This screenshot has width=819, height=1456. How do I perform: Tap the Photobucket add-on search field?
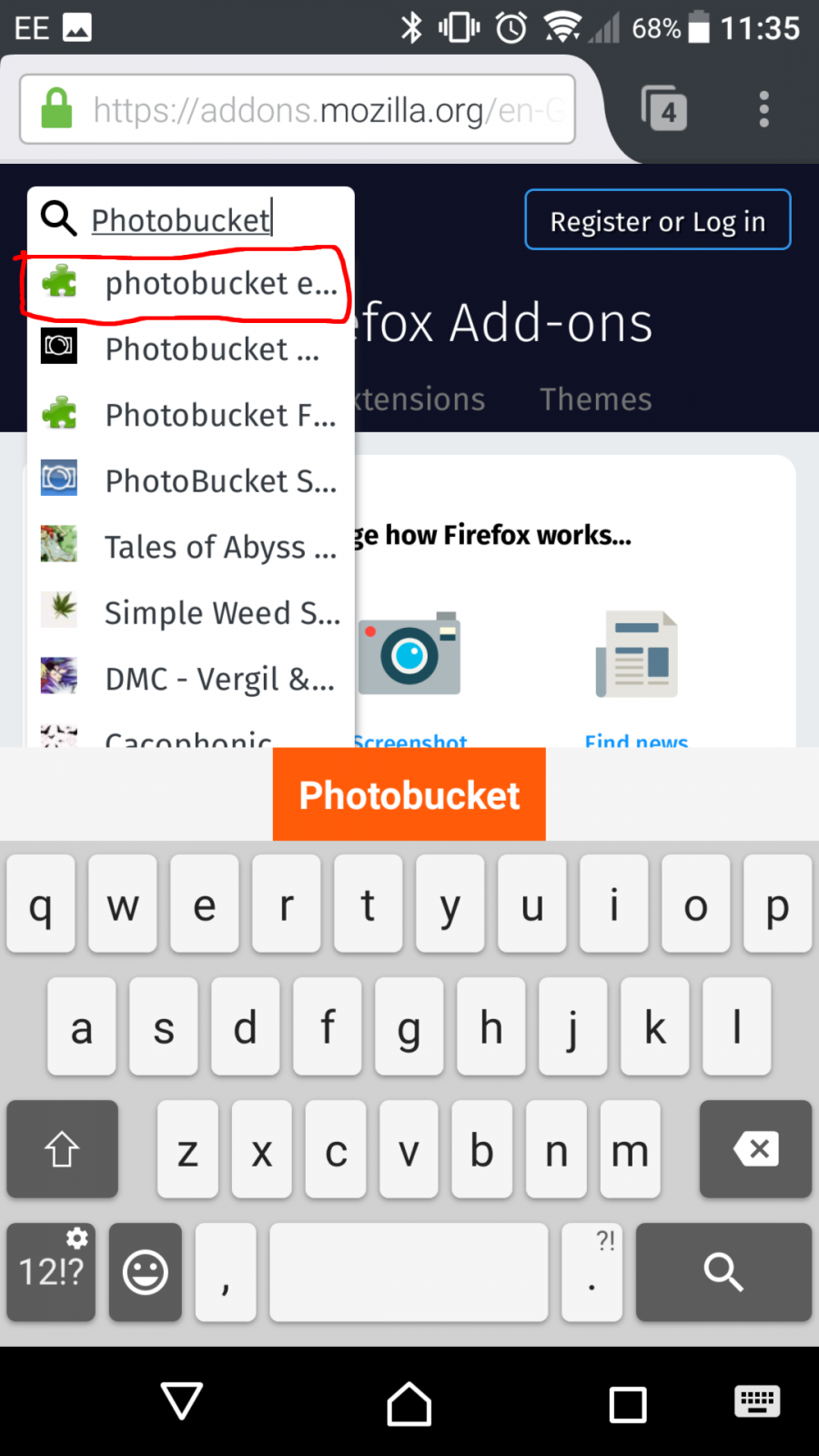(x=191, y=219)
